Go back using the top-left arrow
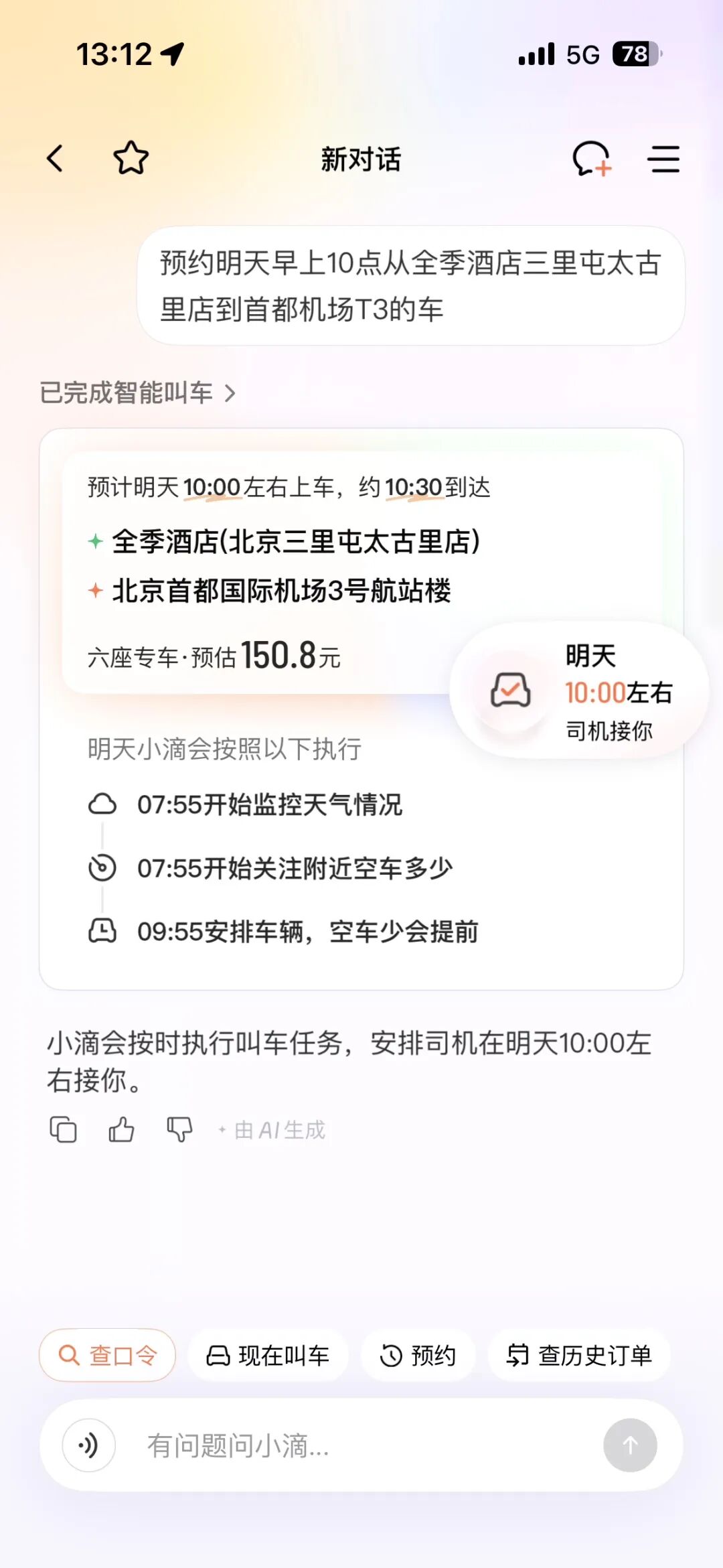 tap(56, 159)
